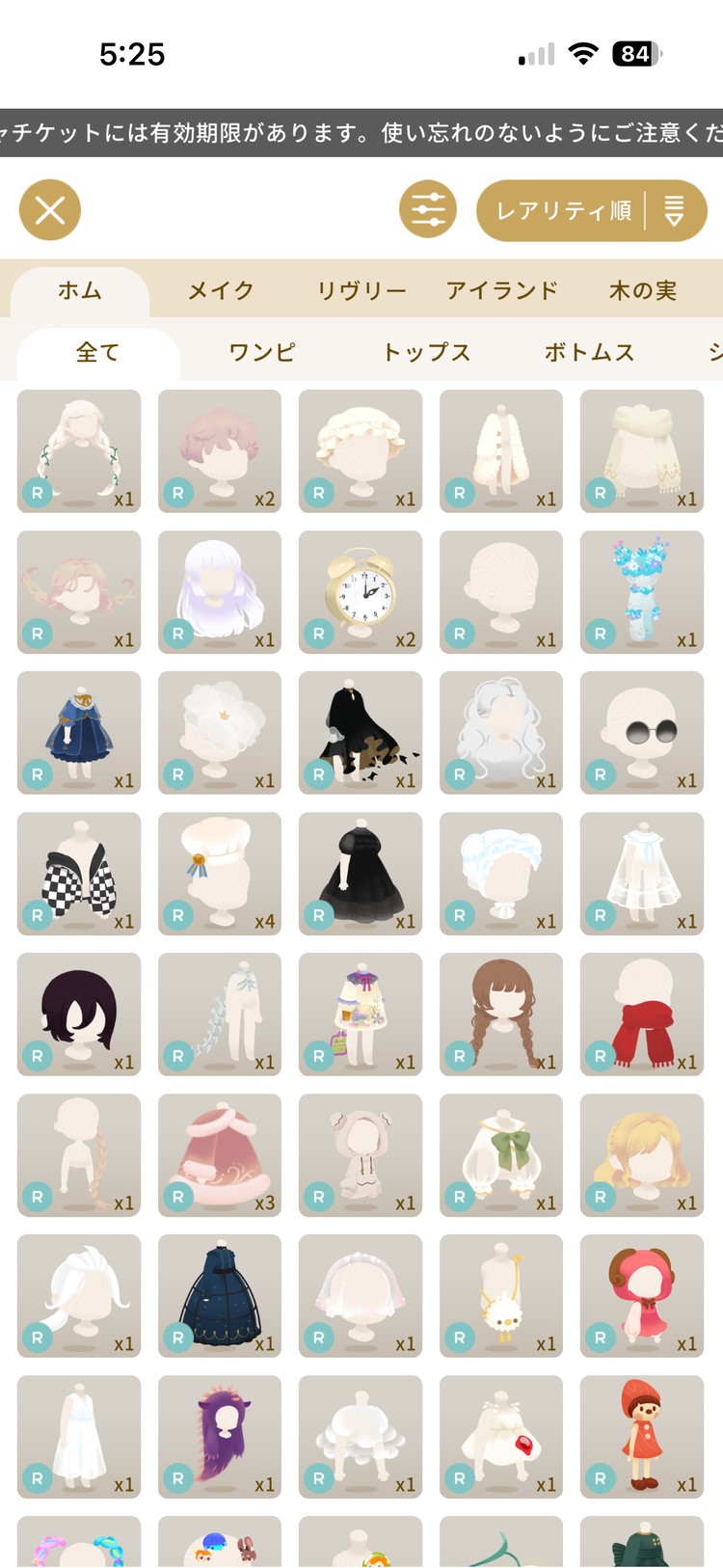Viewport: 723px width, 1568px height.
Task: Switch to the 木の実 tab
Action: pyautogui.click(x=642, y=290)
